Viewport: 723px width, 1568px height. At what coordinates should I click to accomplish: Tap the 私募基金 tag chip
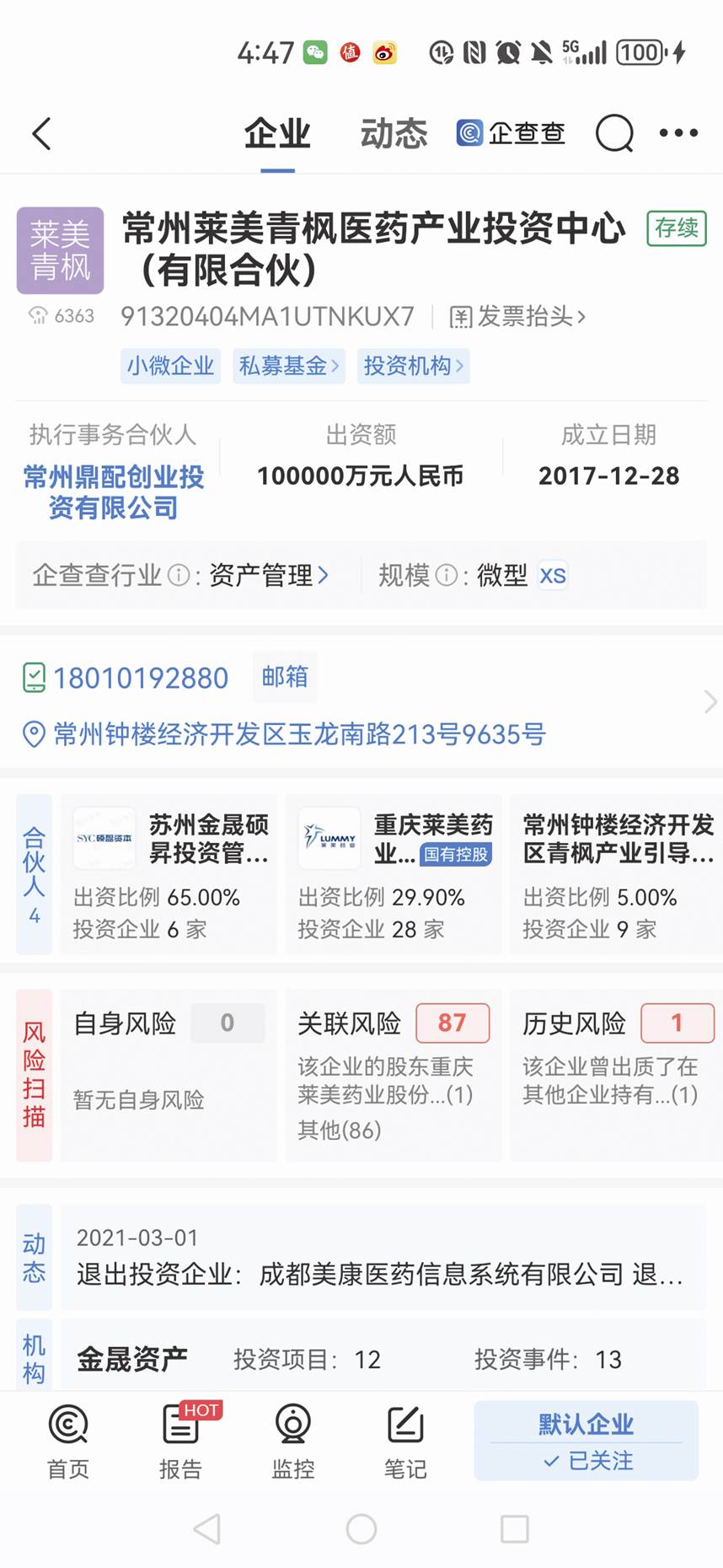(x=288, y=366)
